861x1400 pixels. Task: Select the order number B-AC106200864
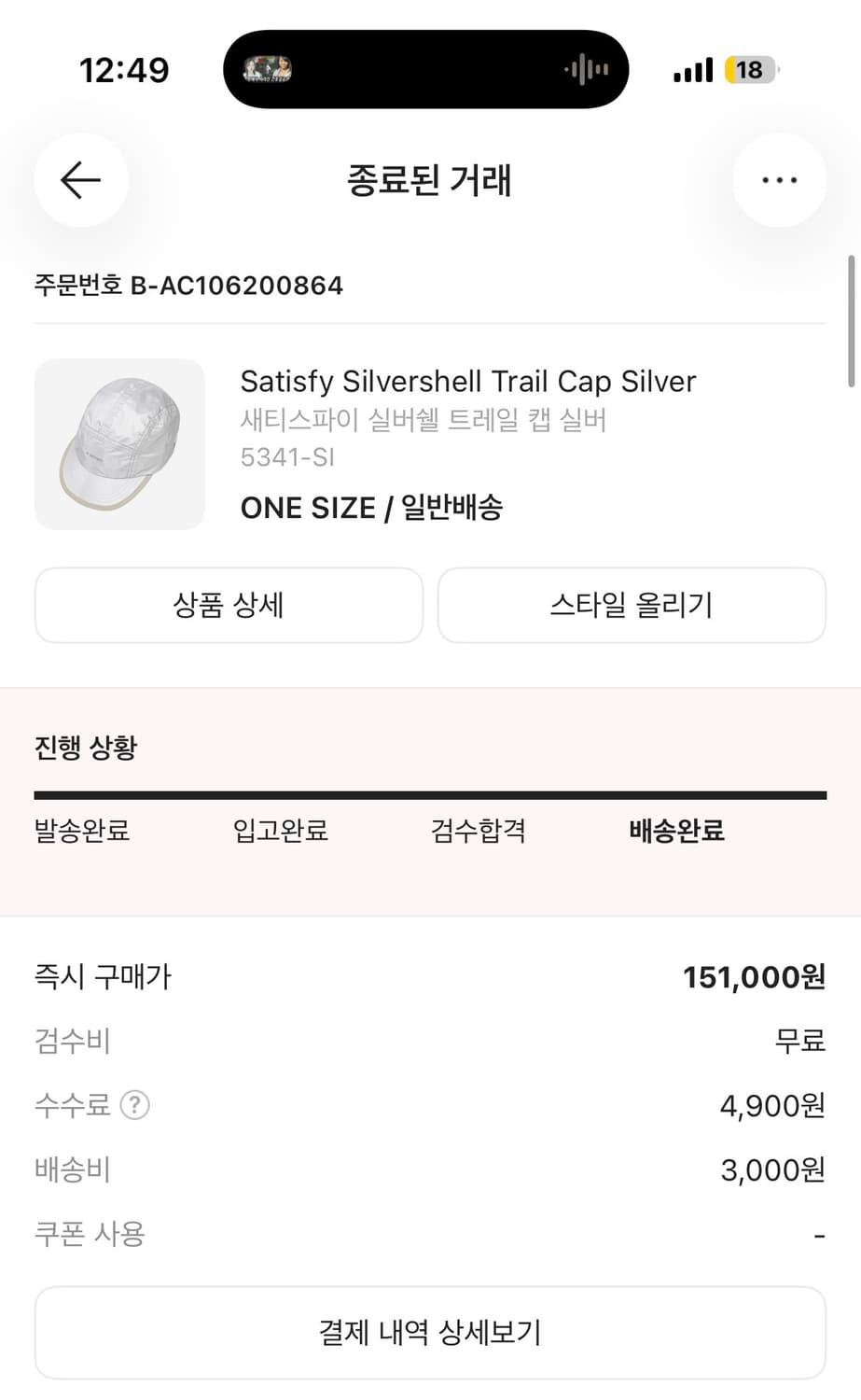tap(188, 286)
